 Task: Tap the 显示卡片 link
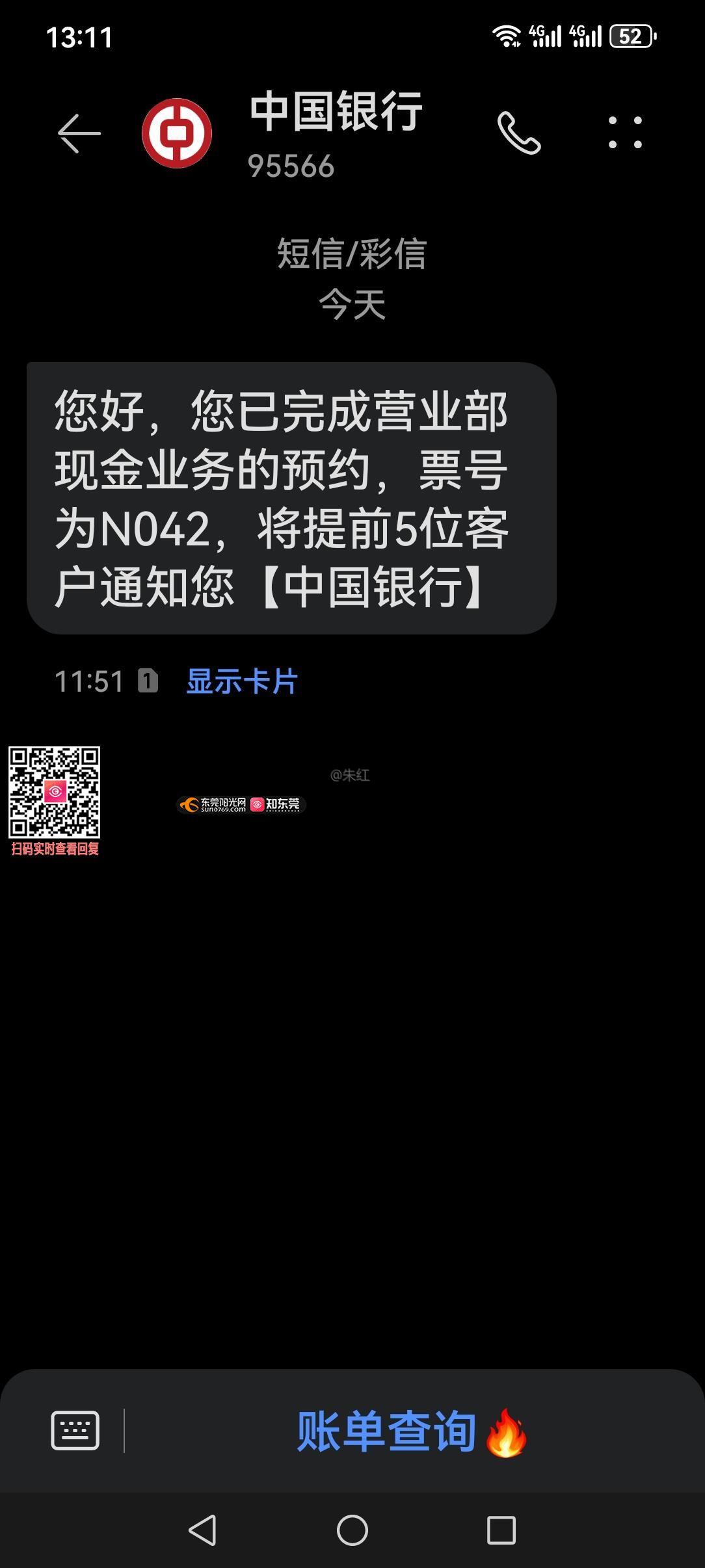pos(242,681)
